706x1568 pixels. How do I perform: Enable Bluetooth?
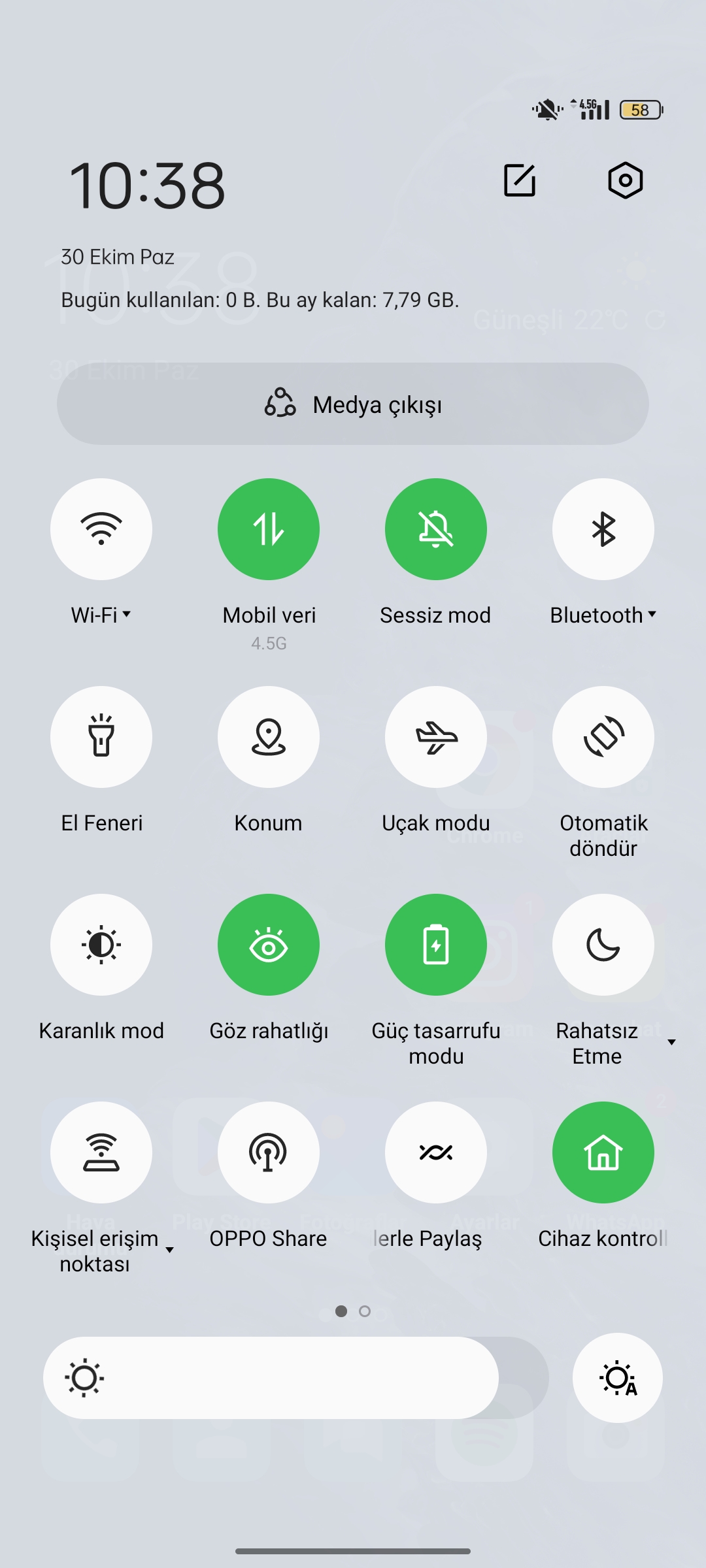[x=603, y=529]
